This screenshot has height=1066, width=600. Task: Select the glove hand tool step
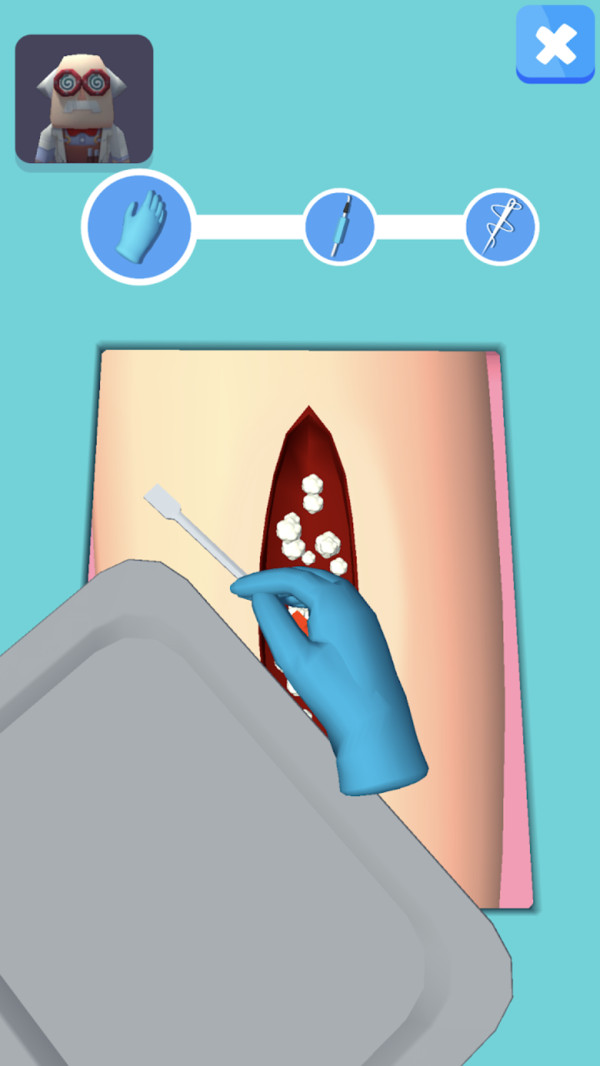tap(138, 225)
